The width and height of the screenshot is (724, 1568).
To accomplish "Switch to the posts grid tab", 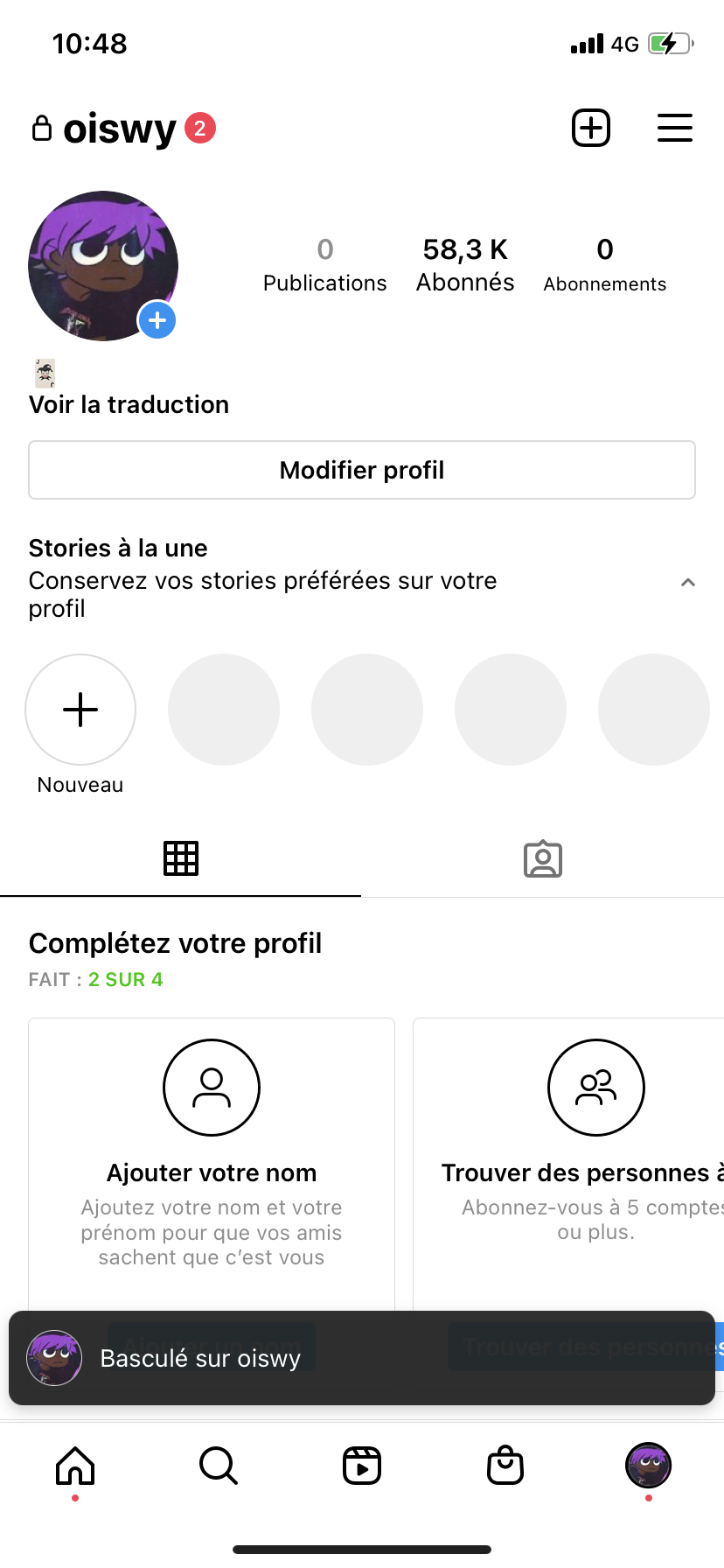I will pyautogui.click(x=181, y=858).
